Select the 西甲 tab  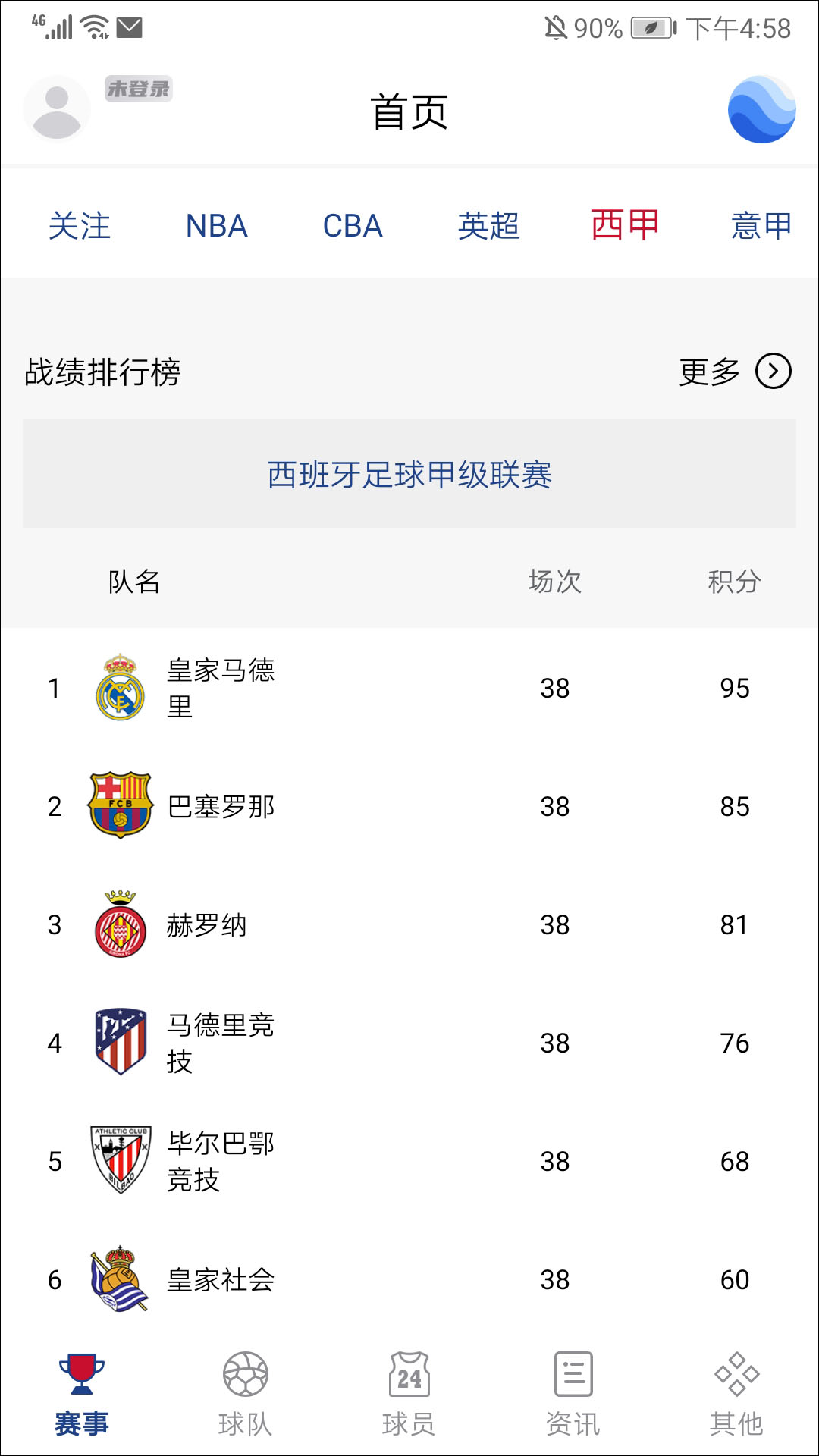(625, 225)
